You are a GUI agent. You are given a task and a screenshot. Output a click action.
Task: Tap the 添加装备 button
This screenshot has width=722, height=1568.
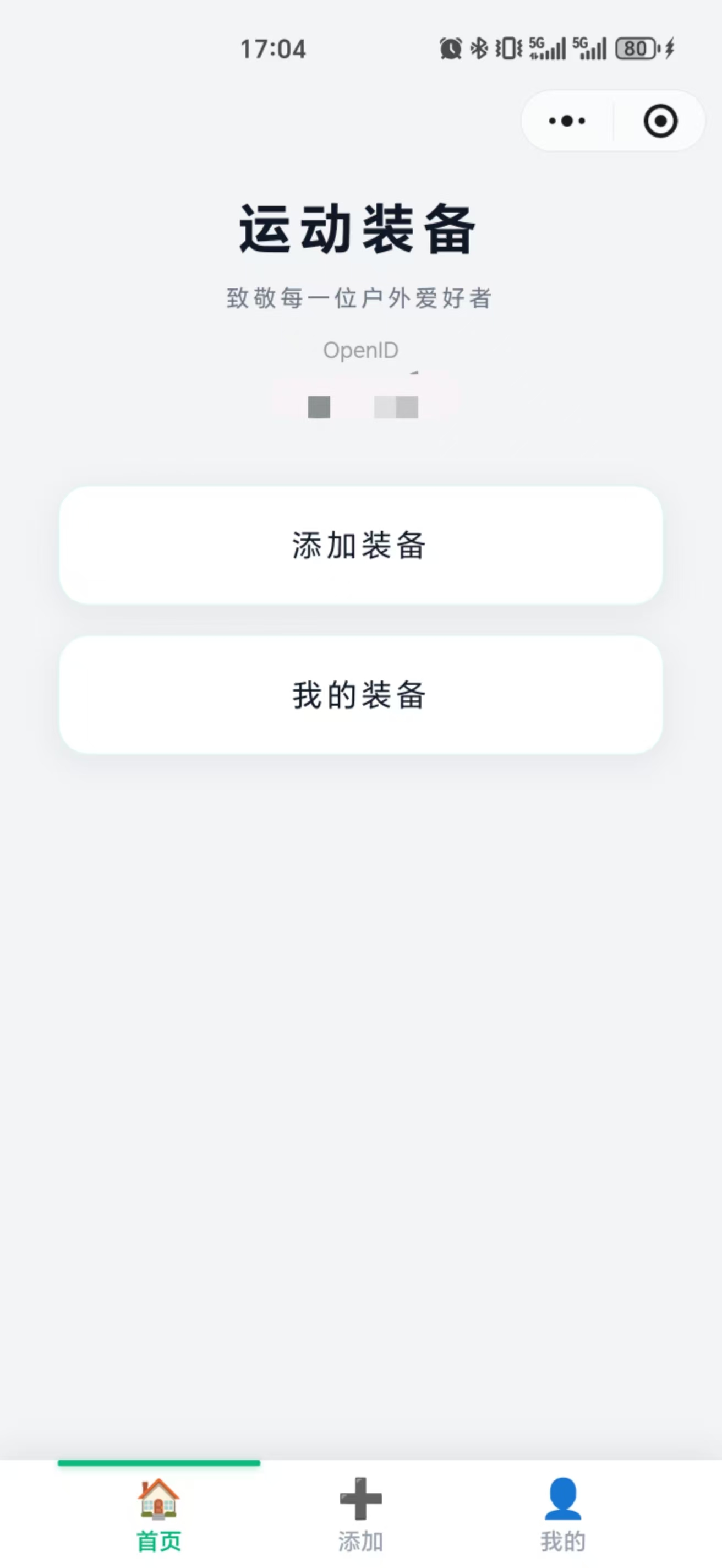click(x=360, y=545)
